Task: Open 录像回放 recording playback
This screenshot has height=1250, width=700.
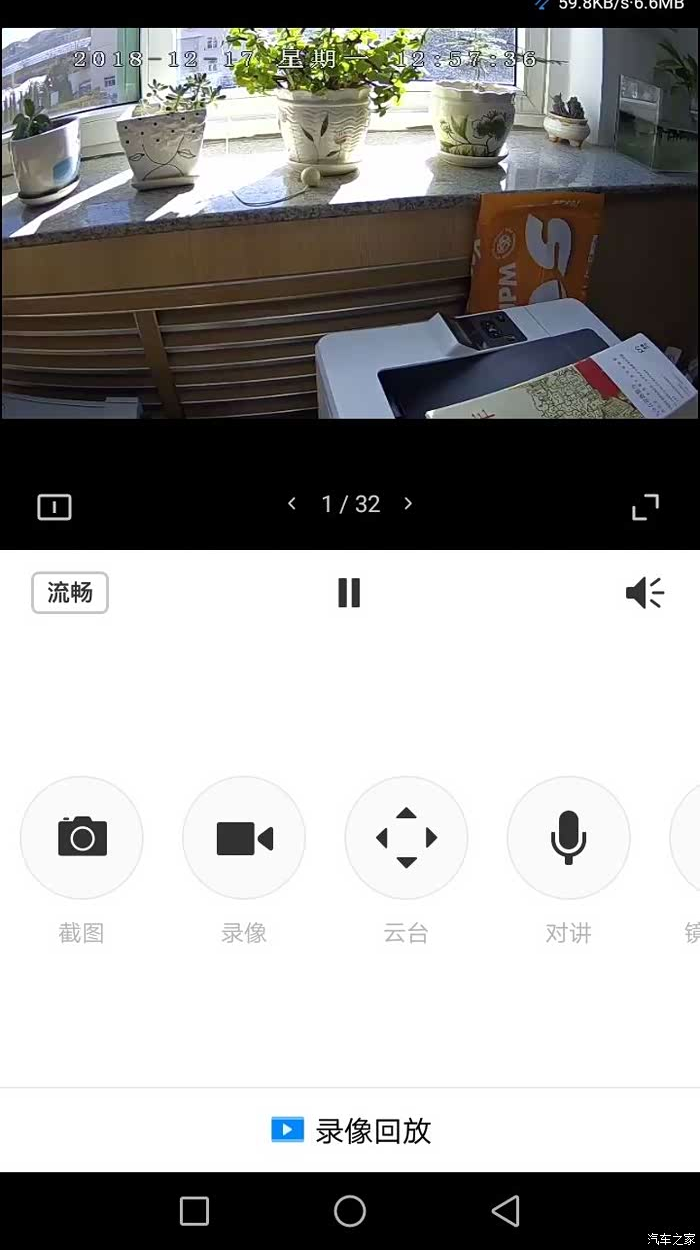Action: tap(351, 1131)
